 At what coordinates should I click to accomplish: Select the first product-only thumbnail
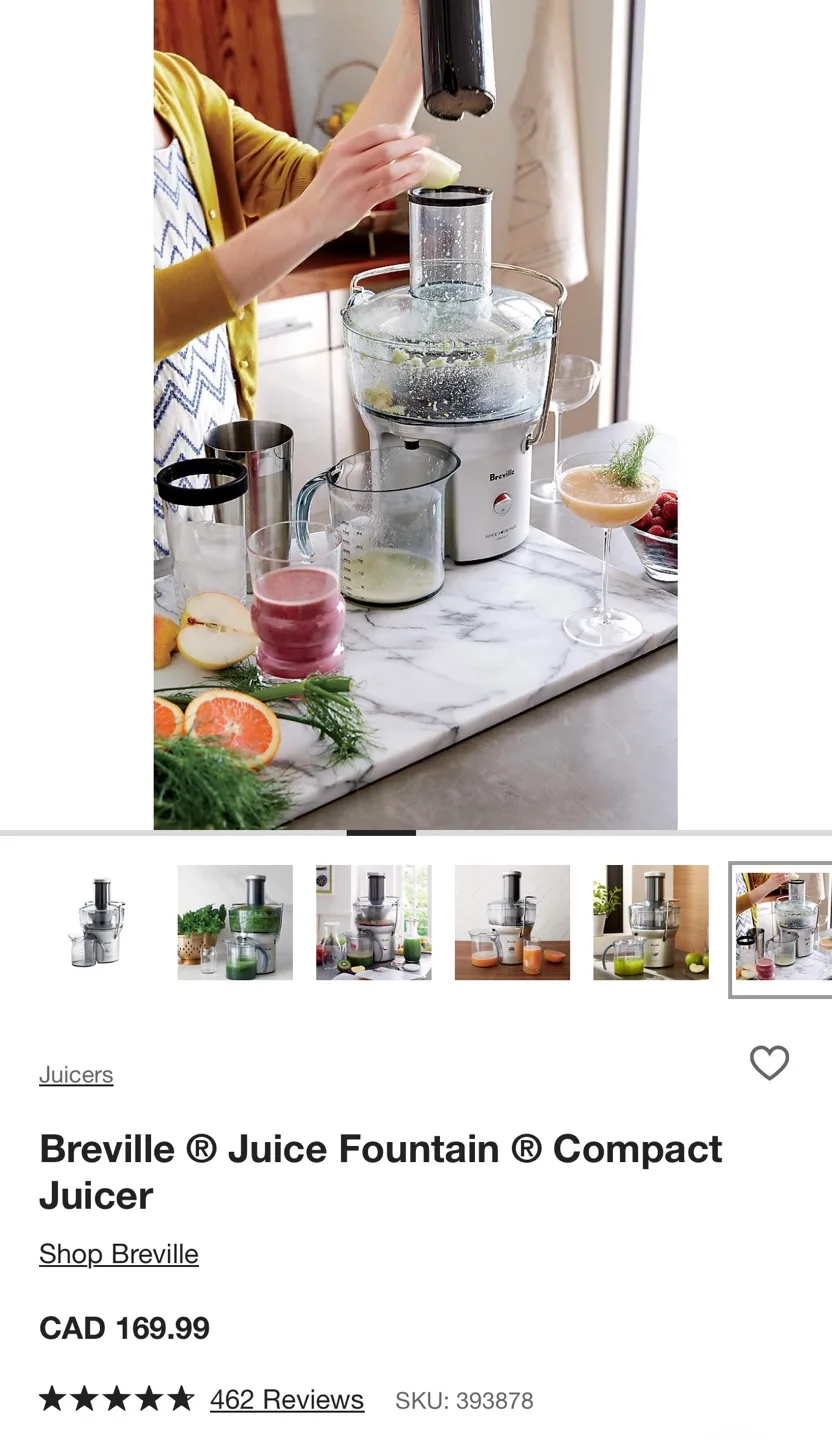[x=96, y=922]
